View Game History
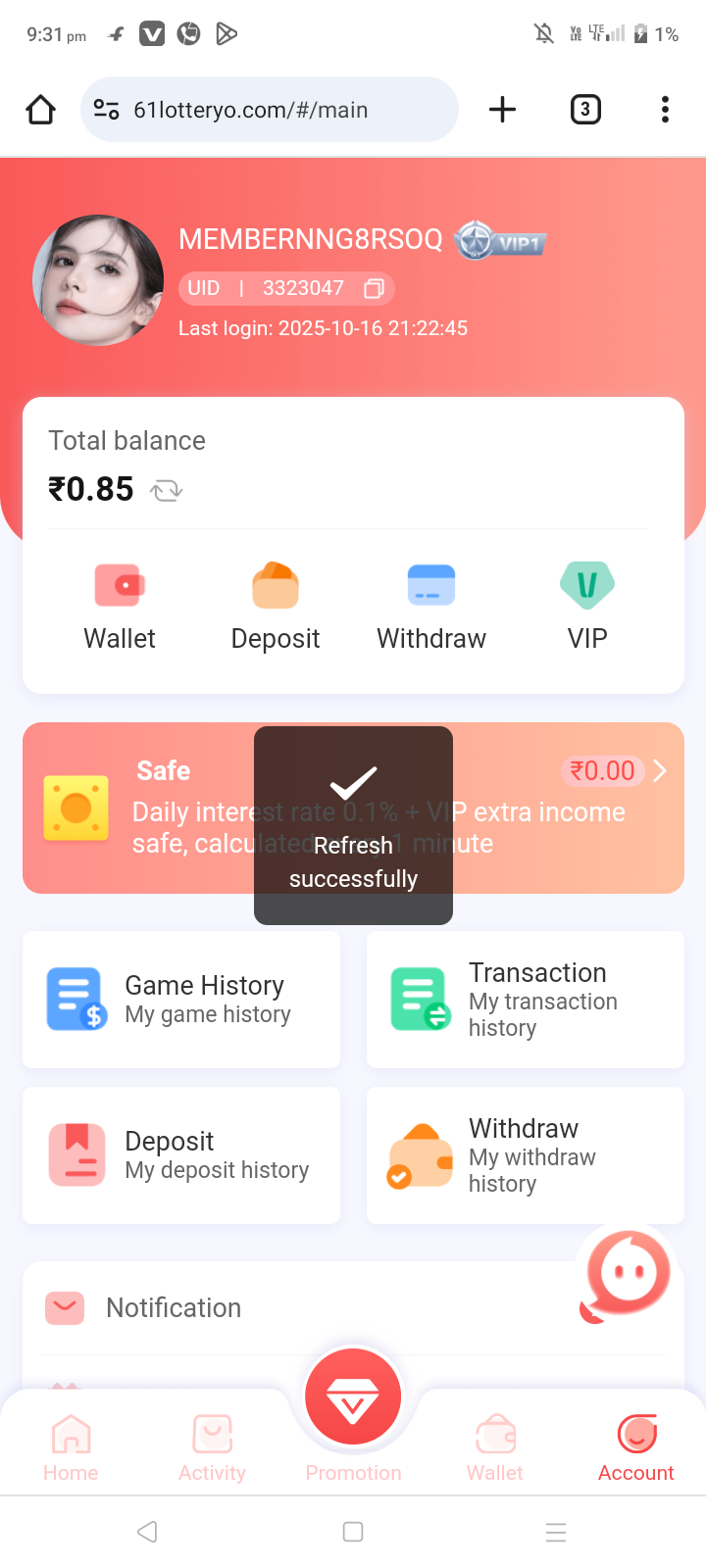 pyautogui.click(x=181, y=999)
